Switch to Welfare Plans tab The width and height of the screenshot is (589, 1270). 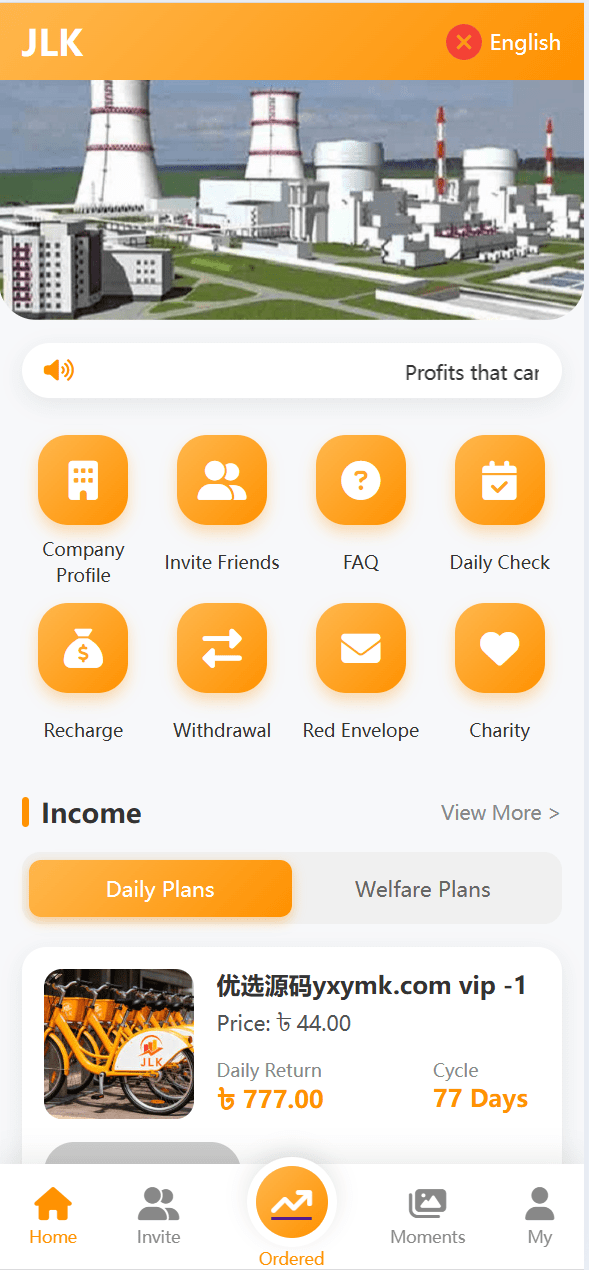tap(423, 889)
